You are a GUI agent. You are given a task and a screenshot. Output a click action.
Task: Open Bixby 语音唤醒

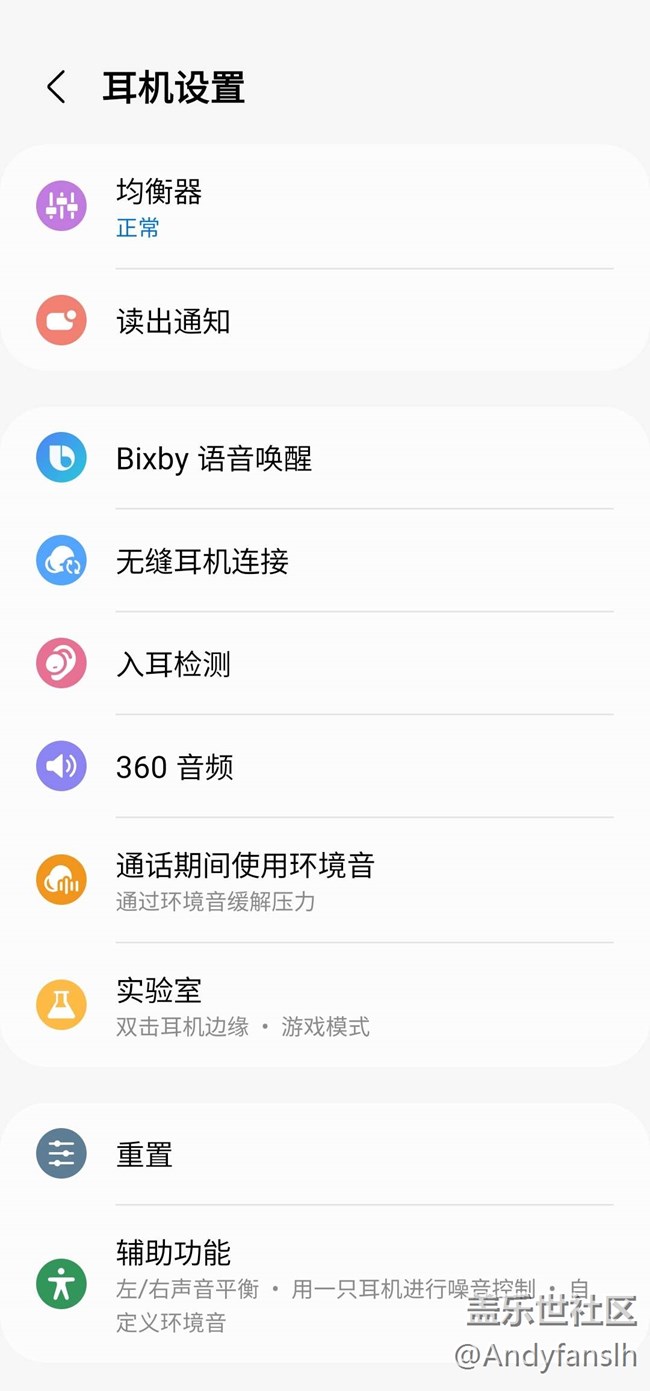point(325,459)
